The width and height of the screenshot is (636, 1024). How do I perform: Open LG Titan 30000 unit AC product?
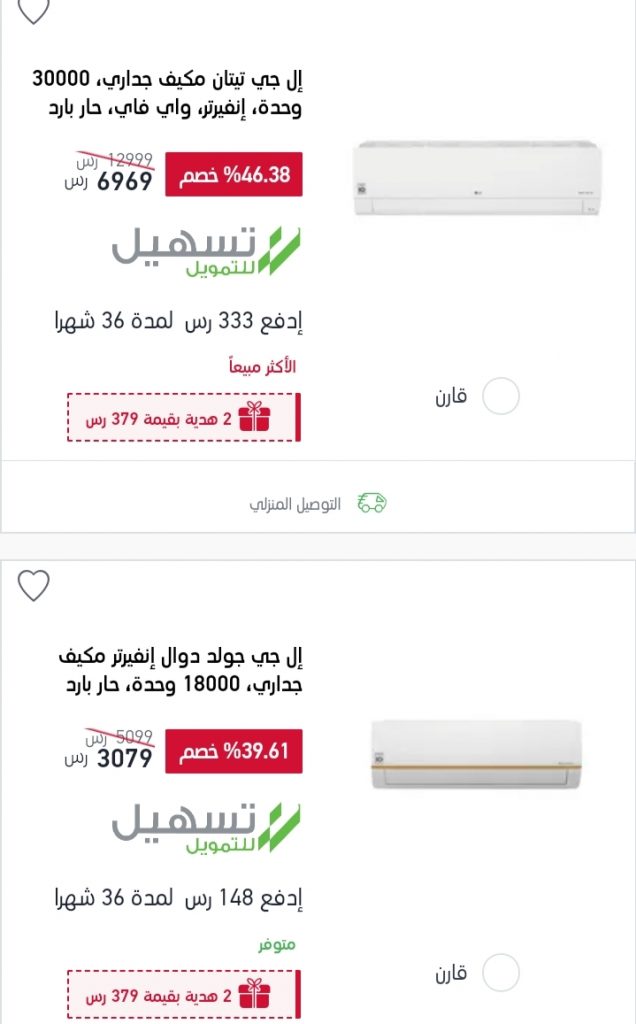click(x=167, y=93)
